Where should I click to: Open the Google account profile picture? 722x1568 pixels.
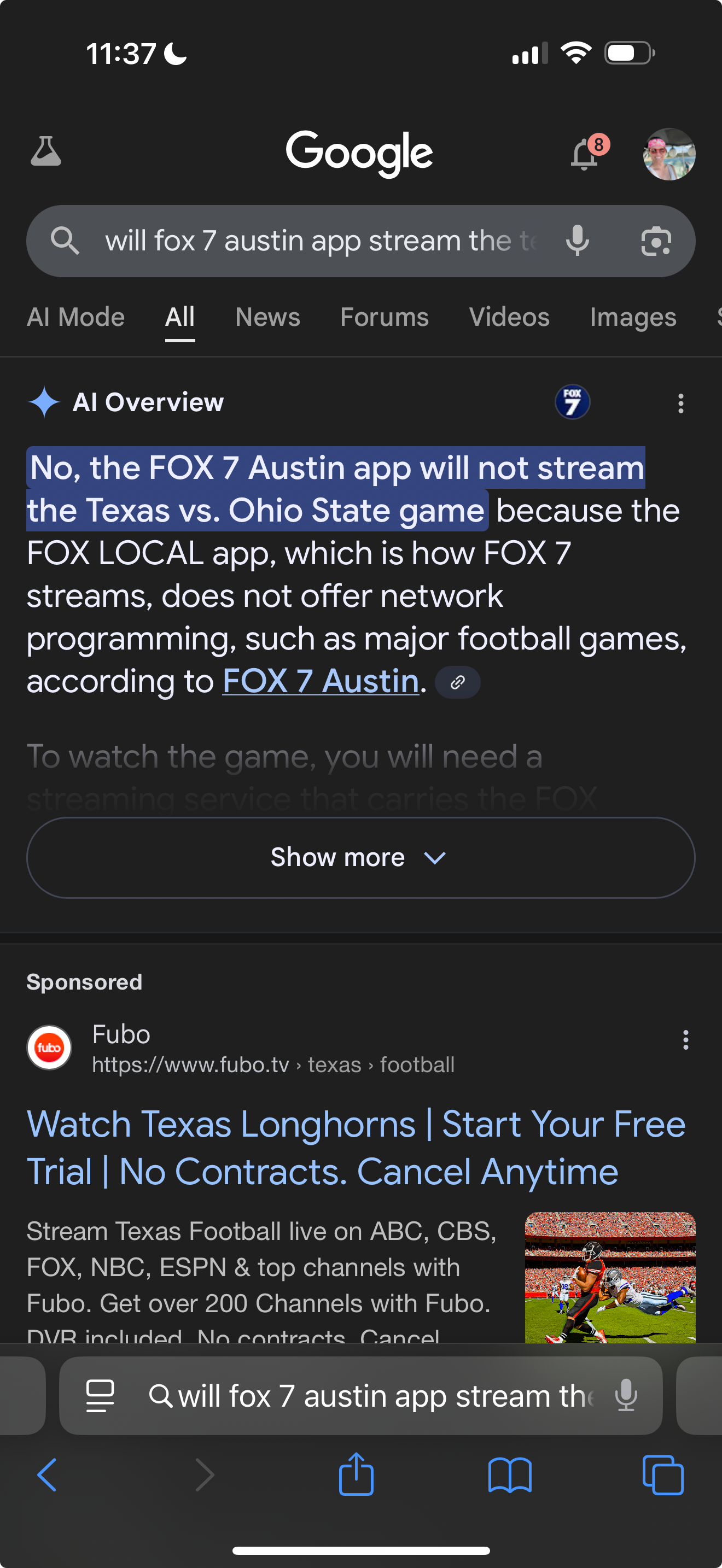[669, 154]
